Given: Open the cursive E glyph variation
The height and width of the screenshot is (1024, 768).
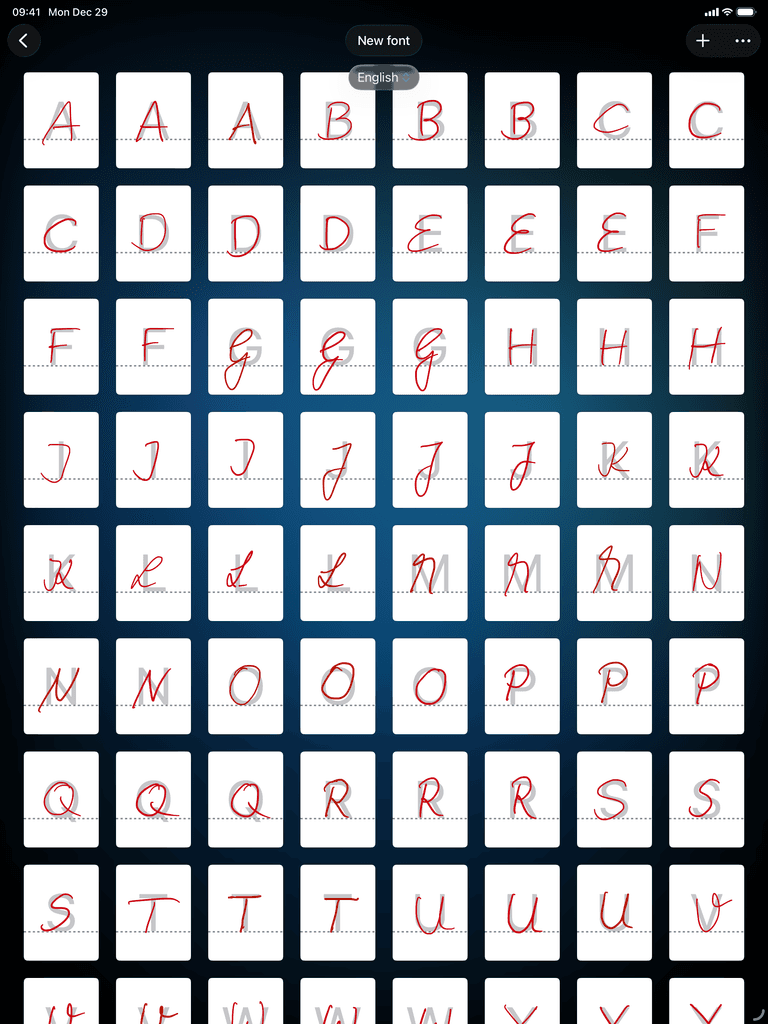Looking at the screenshot, I should pos(429,233).
